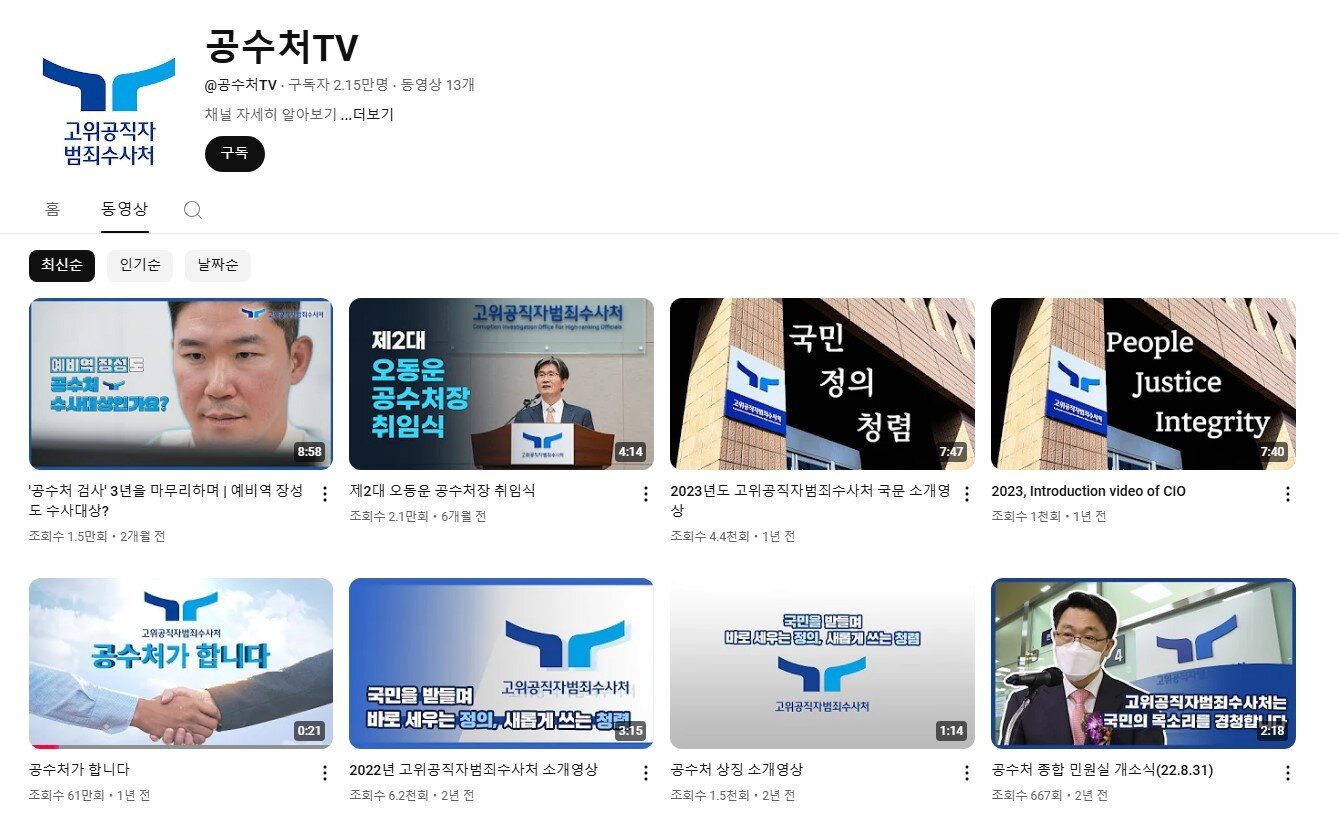
Task: Select the 최신순 sort chip
Action: tap(62, 265)
